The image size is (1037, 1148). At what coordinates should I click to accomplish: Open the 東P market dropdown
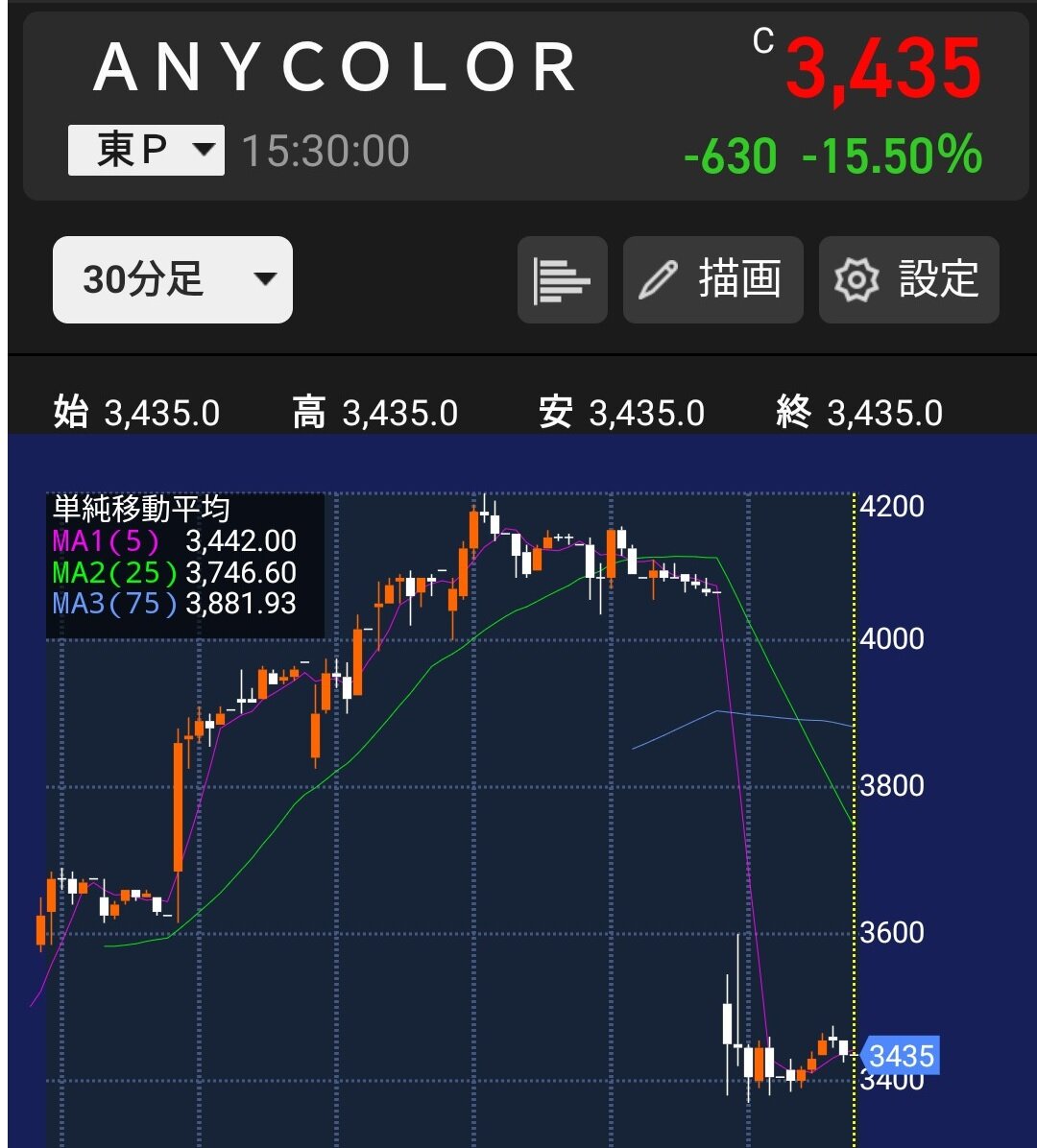click(x=146, y=150)
